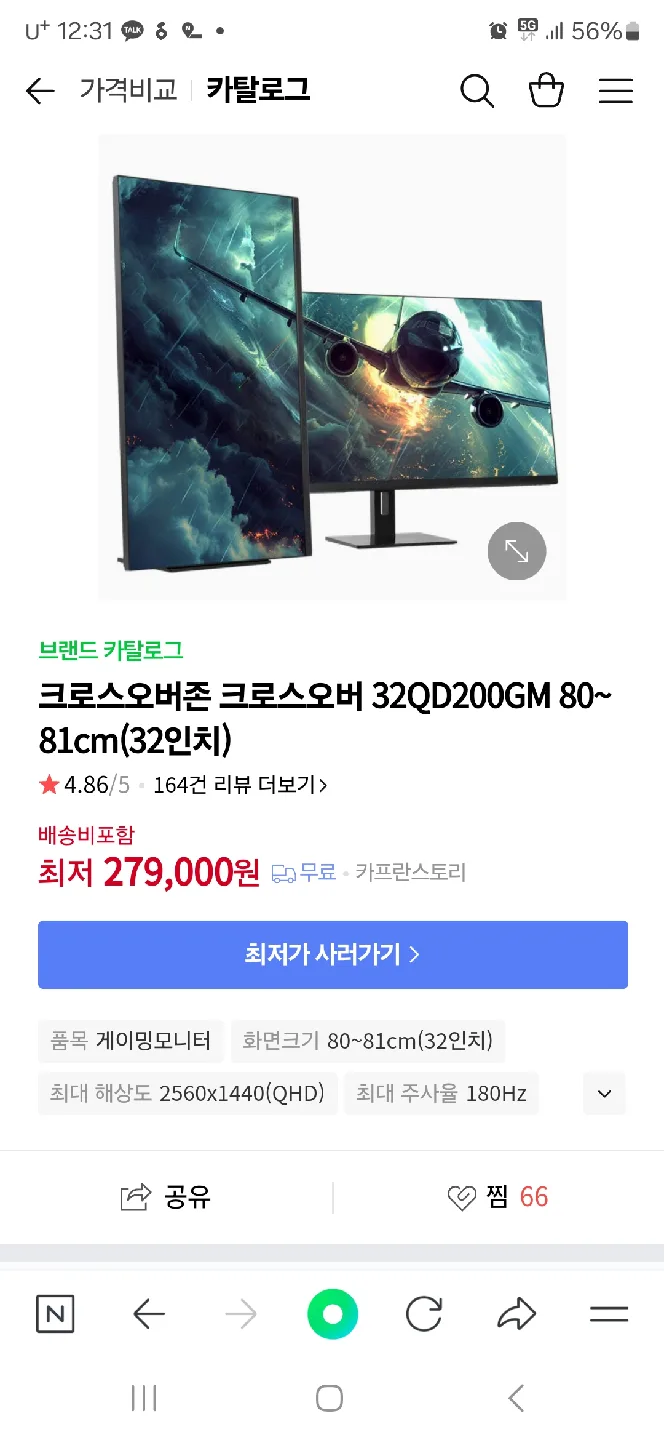The width and height of the screenshot is (664, 1440).
Task: Open the search magnifier icon
Action: pyautogui.click(x=477, y=91)
